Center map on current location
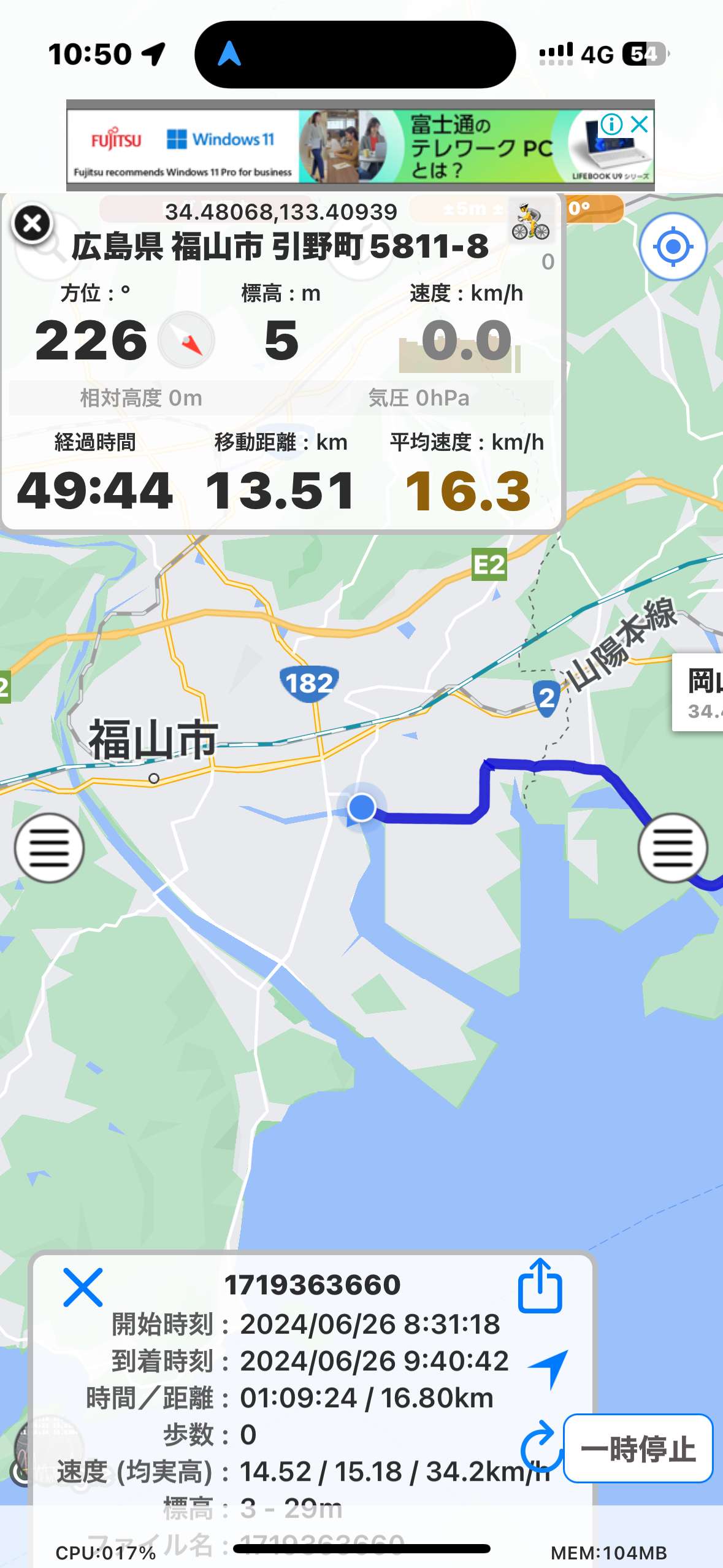Screen dimensions: 723x1568 pyautogui.click(x=673, y=247)
